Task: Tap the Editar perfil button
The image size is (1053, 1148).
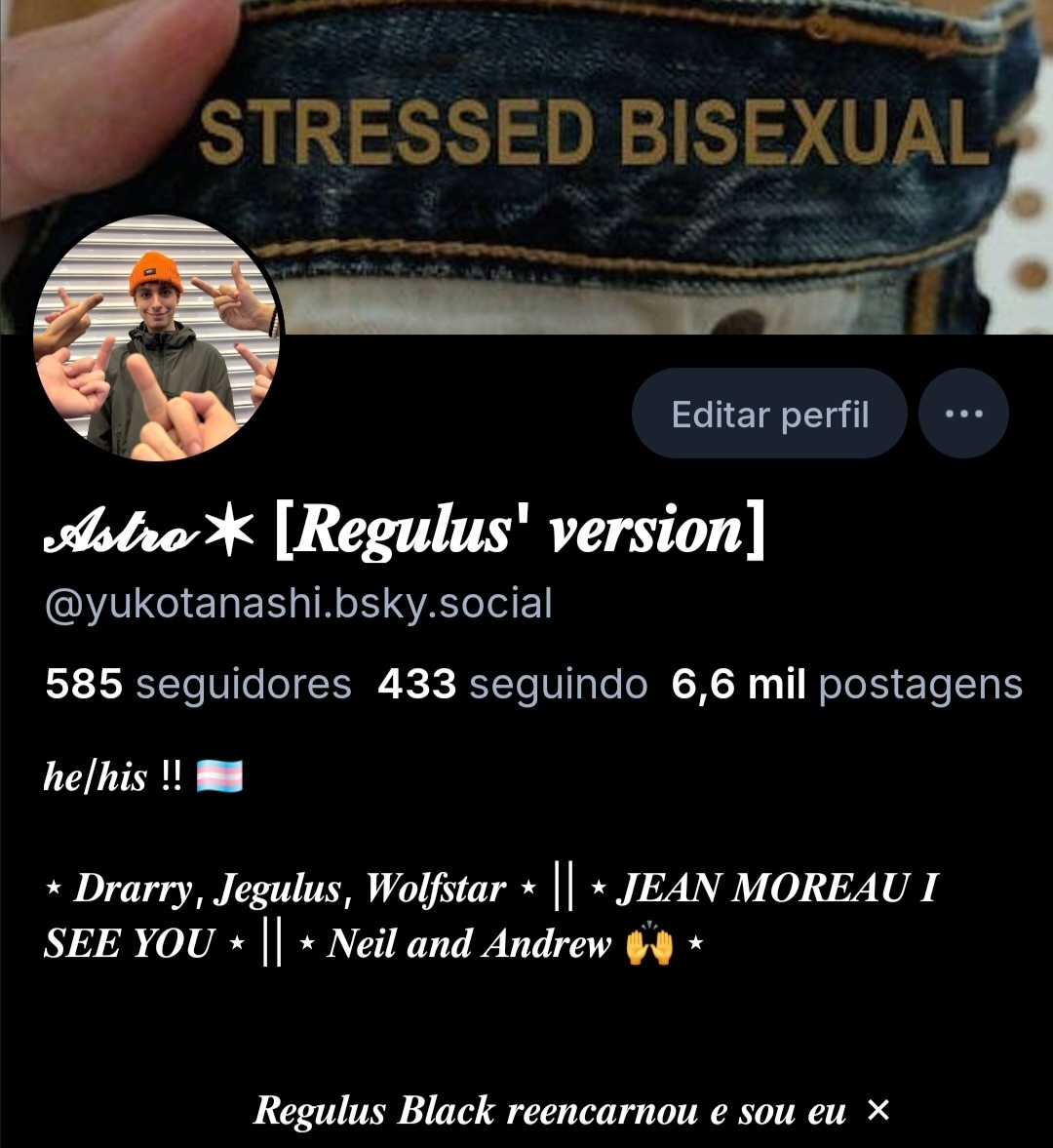Action: [x=769, y=415]
